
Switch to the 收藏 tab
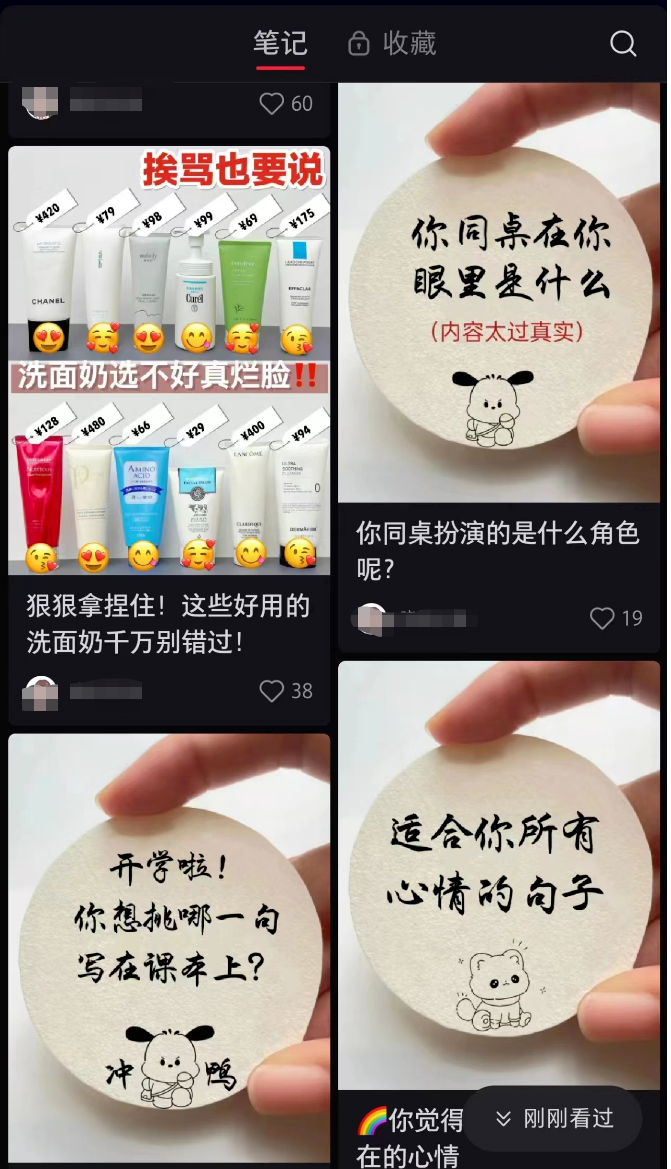392,43
